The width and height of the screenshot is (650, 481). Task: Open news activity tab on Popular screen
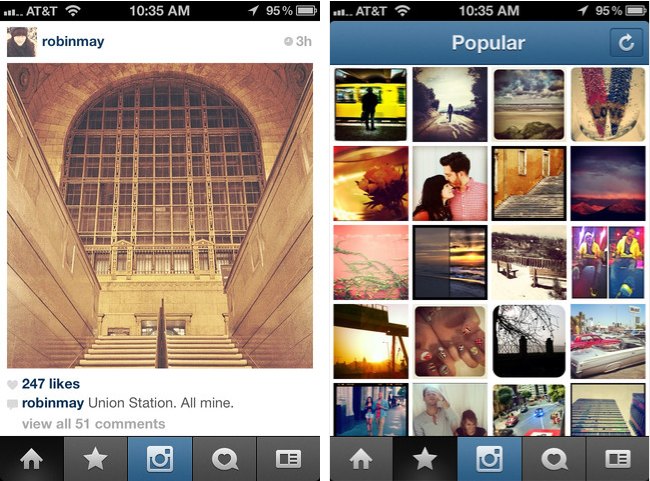point(554,459)
